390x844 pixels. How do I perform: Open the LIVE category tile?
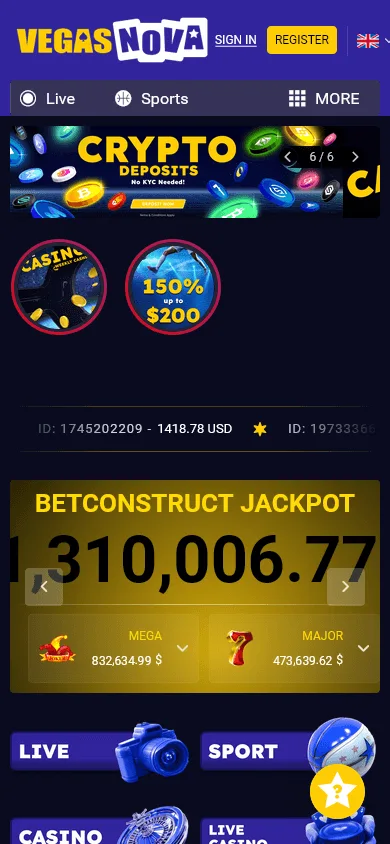click(x=100, y=751)
